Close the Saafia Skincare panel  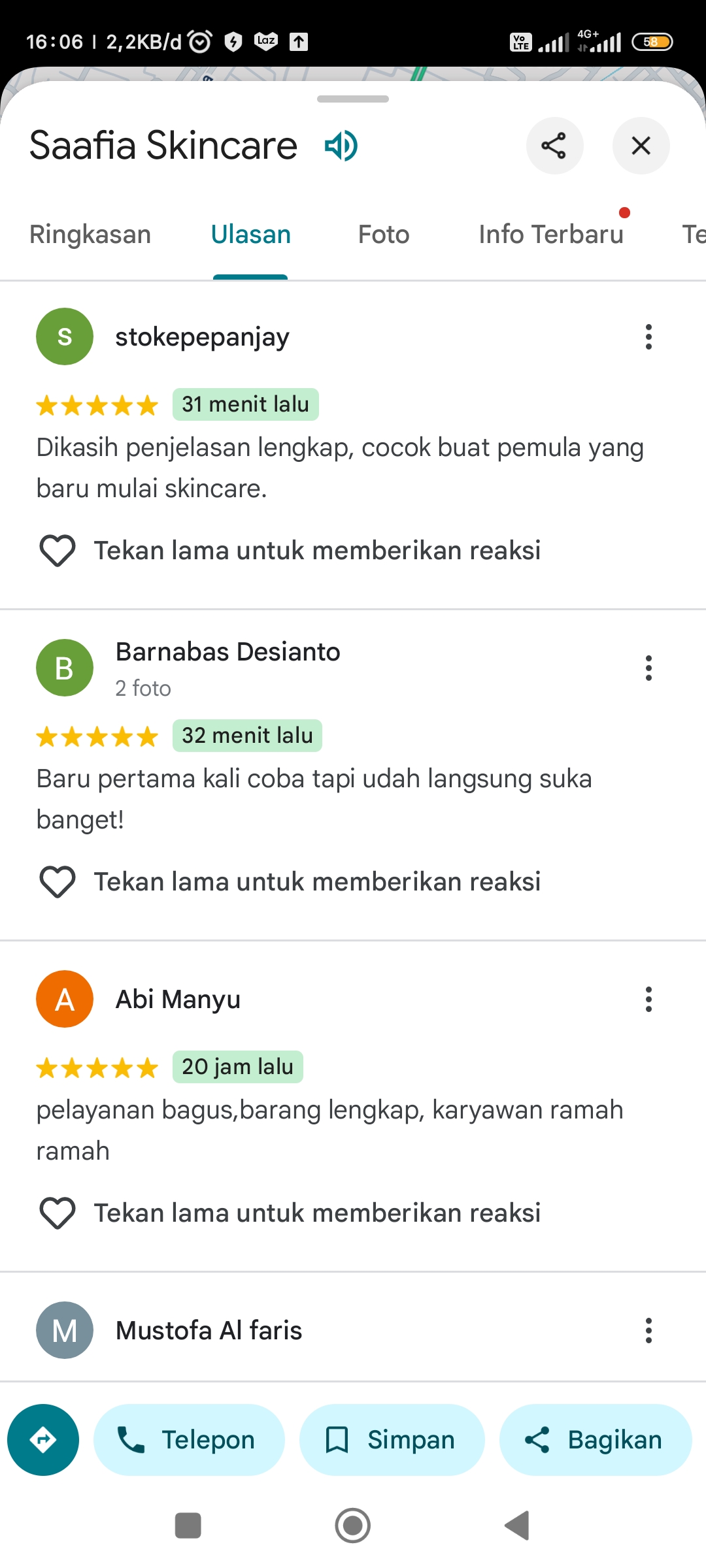641,146
